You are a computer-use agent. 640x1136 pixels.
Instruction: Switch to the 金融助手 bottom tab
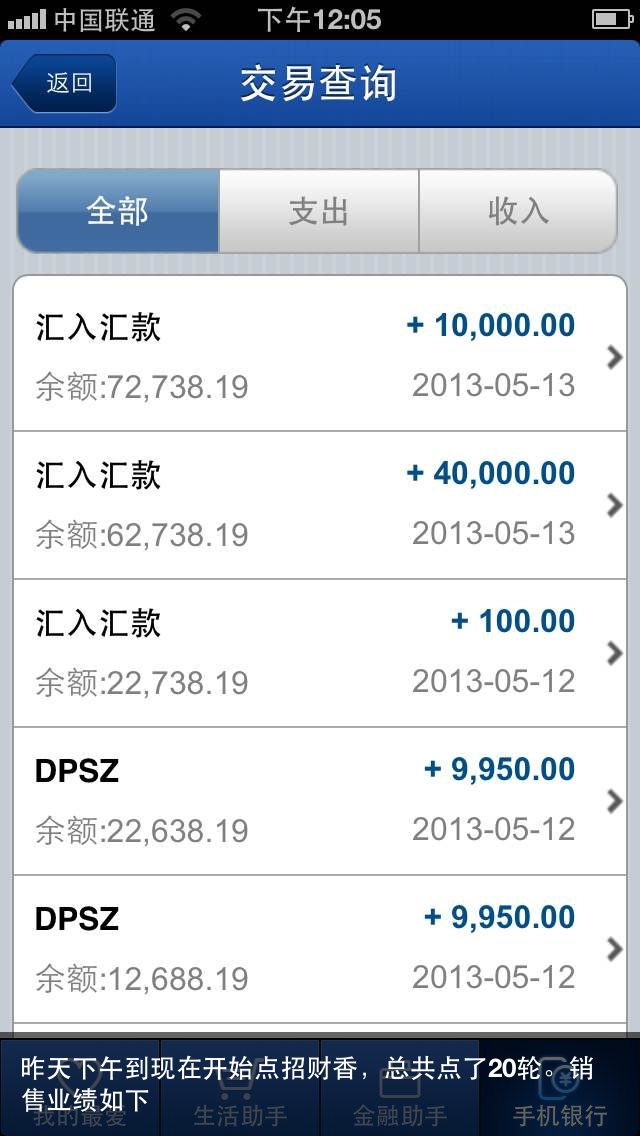pos(400,1112)
